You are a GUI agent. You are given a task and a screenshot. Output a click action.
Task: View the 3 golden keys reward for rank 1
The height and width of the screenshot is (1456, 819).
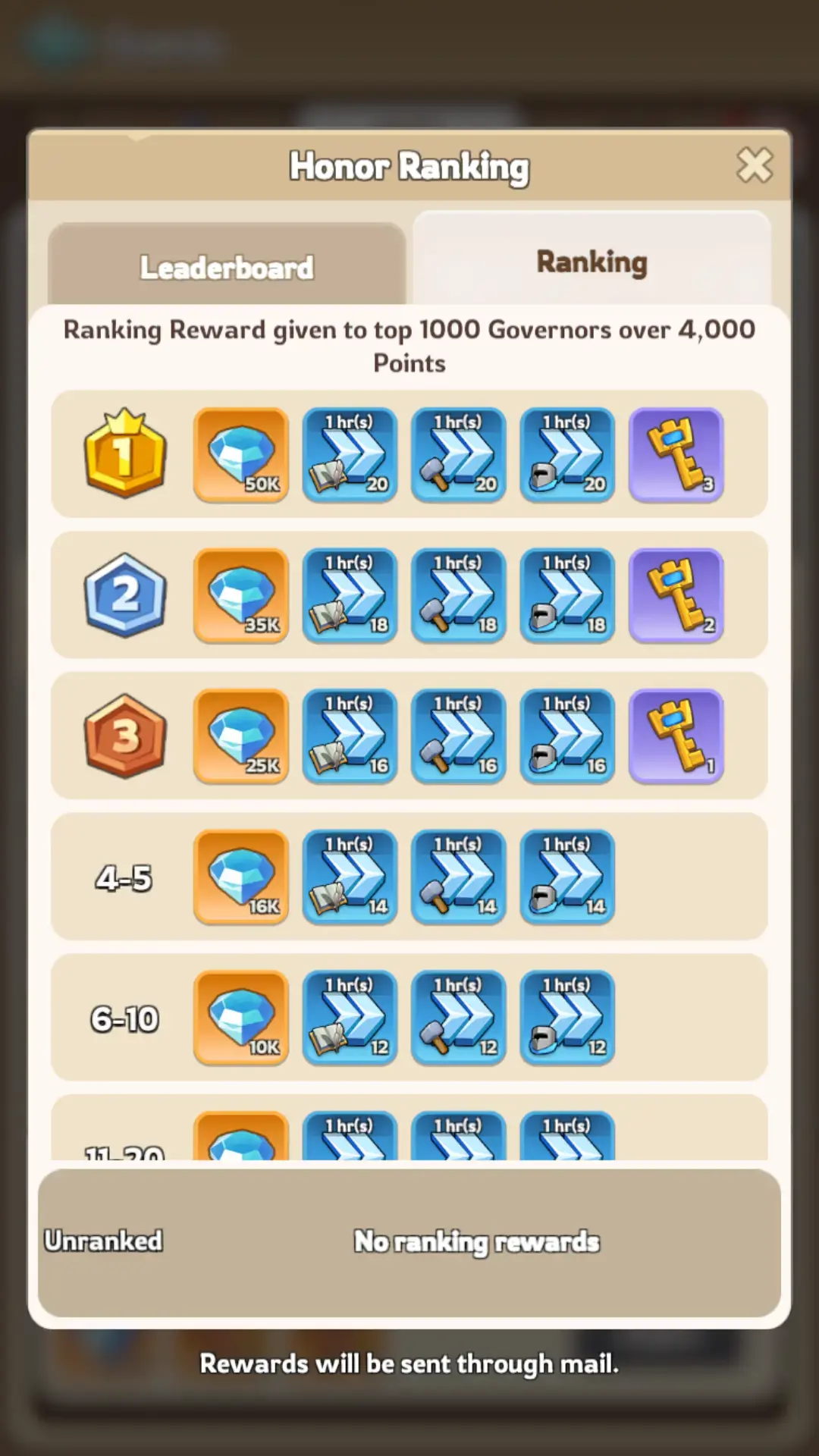[x=676, y=455]
